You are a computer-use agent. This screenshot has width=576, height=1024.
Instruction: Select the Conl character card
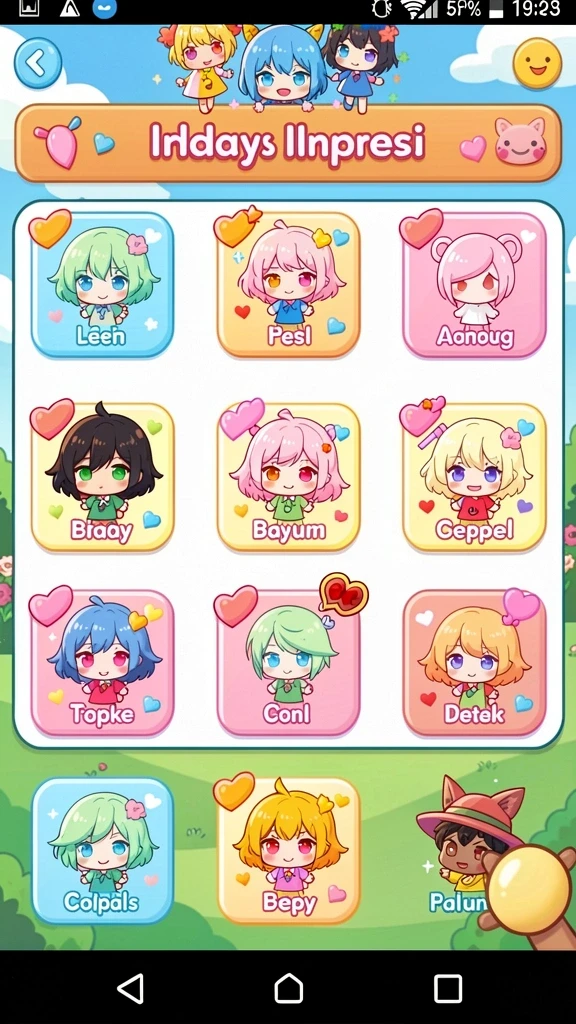click(x=289, y=664)
